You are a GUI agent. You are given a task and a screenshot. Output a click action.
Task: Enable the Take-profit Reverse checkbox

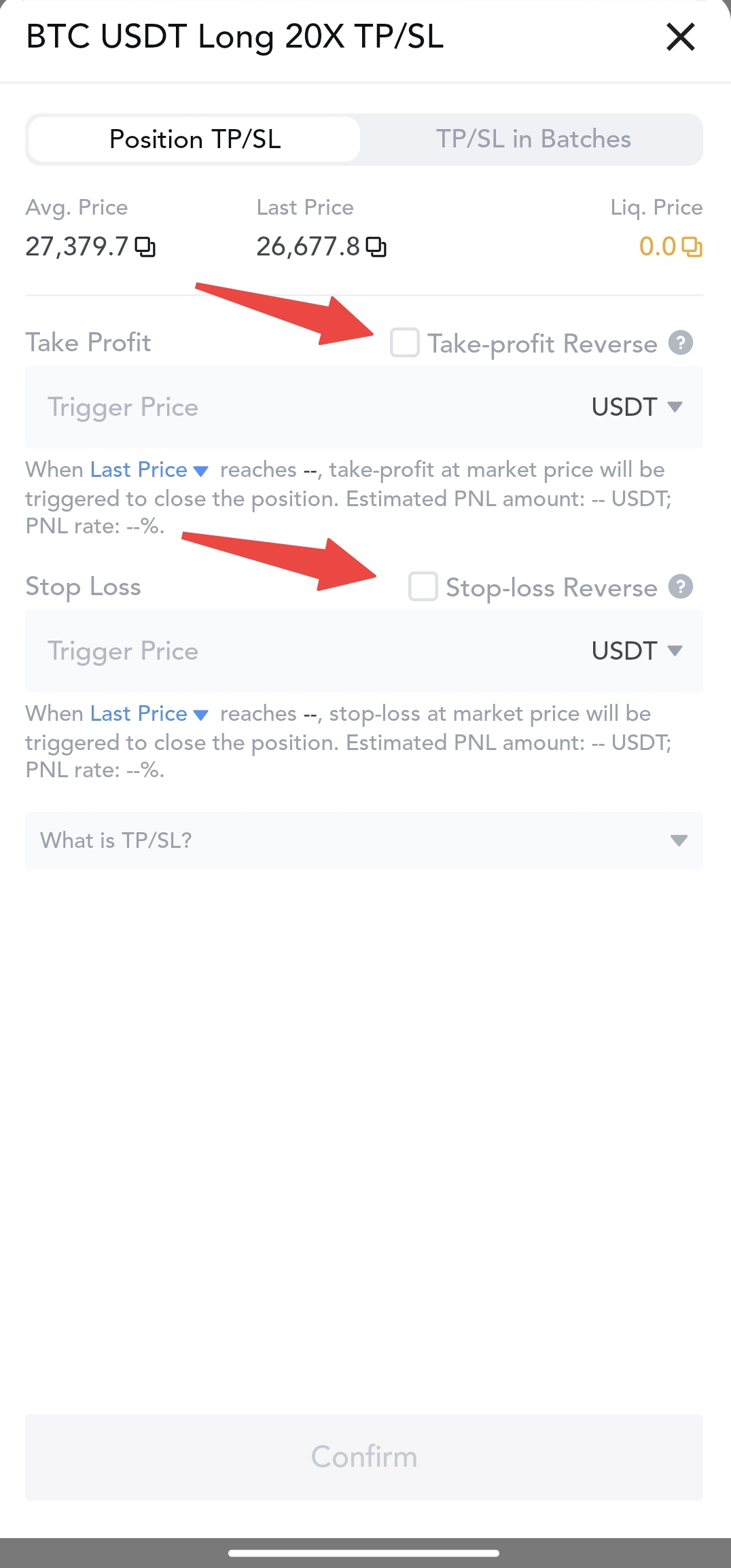[x=405, y=342]
